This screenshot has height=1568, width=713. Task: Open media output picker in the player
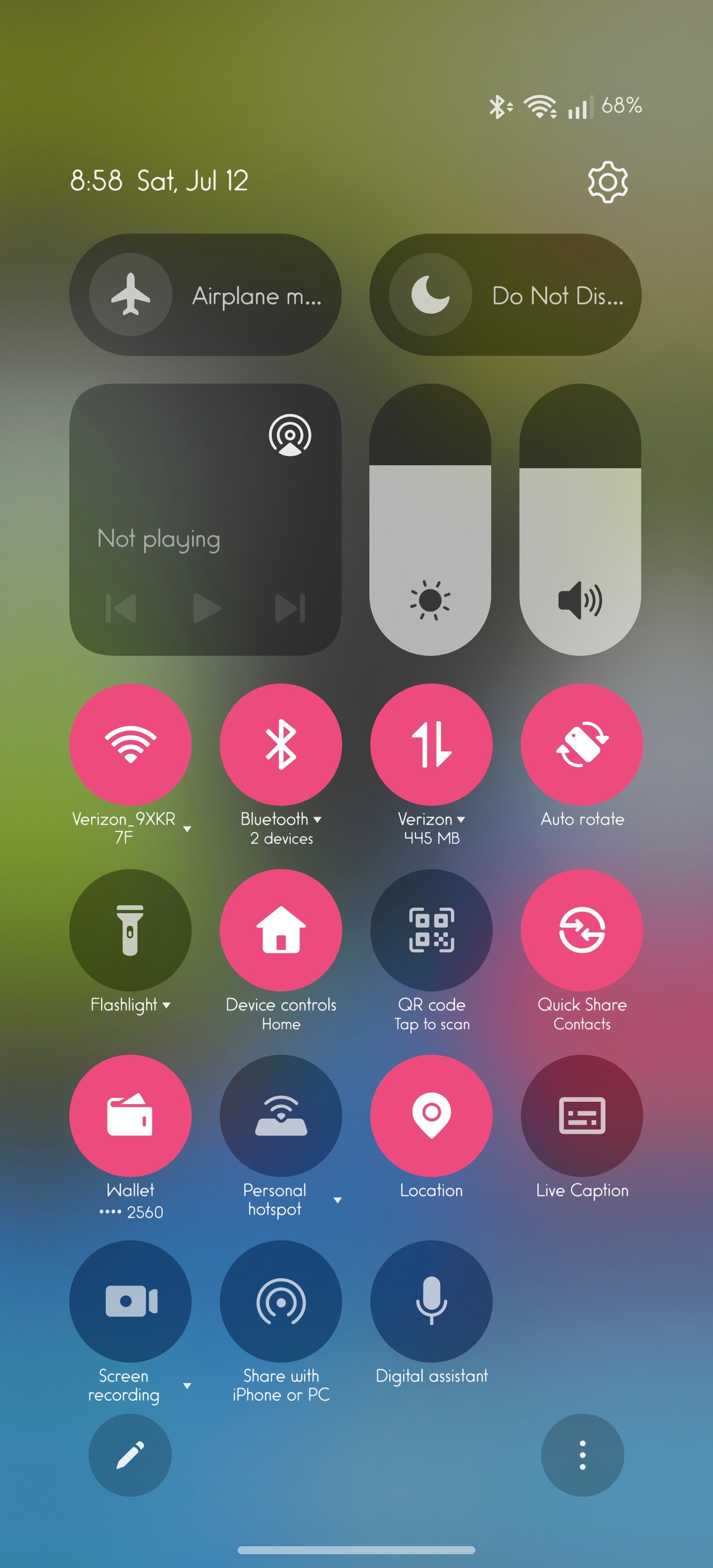(x=290, y=435)
